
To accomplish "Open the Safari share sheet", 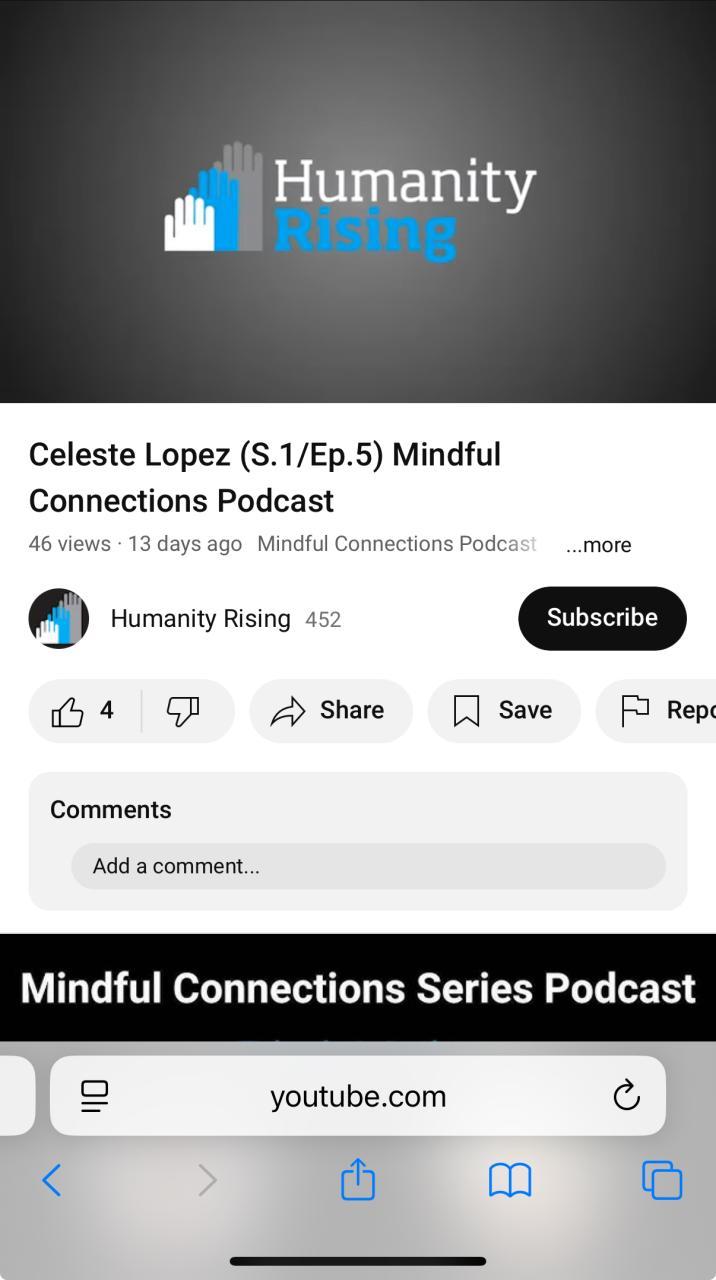I will coord(358,1180).
